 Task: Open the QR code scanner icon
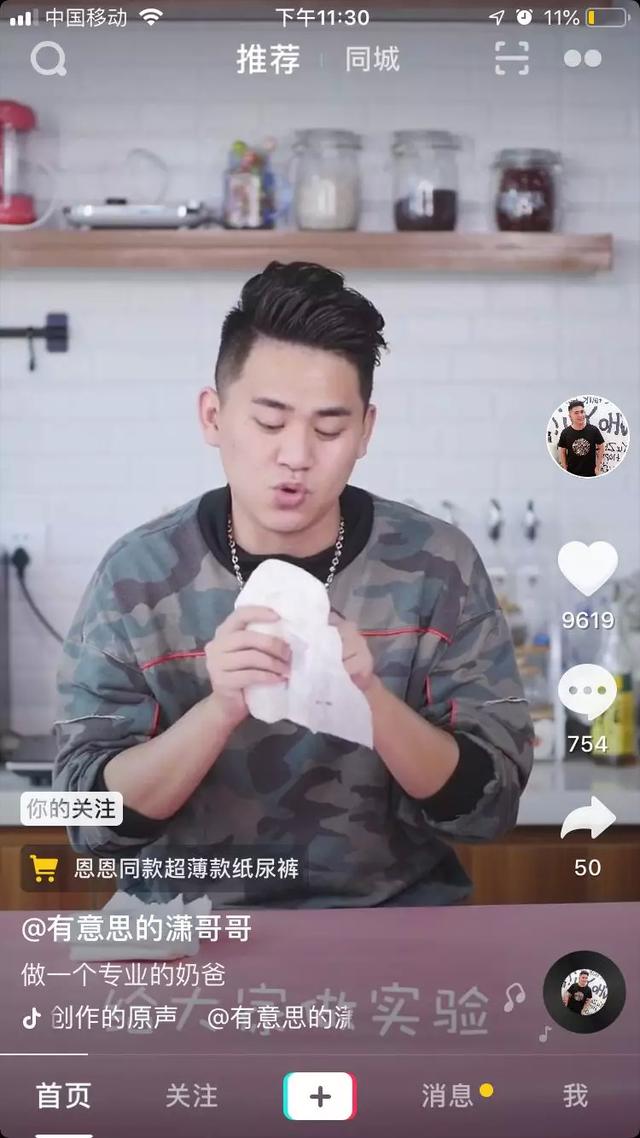point(512,59)
